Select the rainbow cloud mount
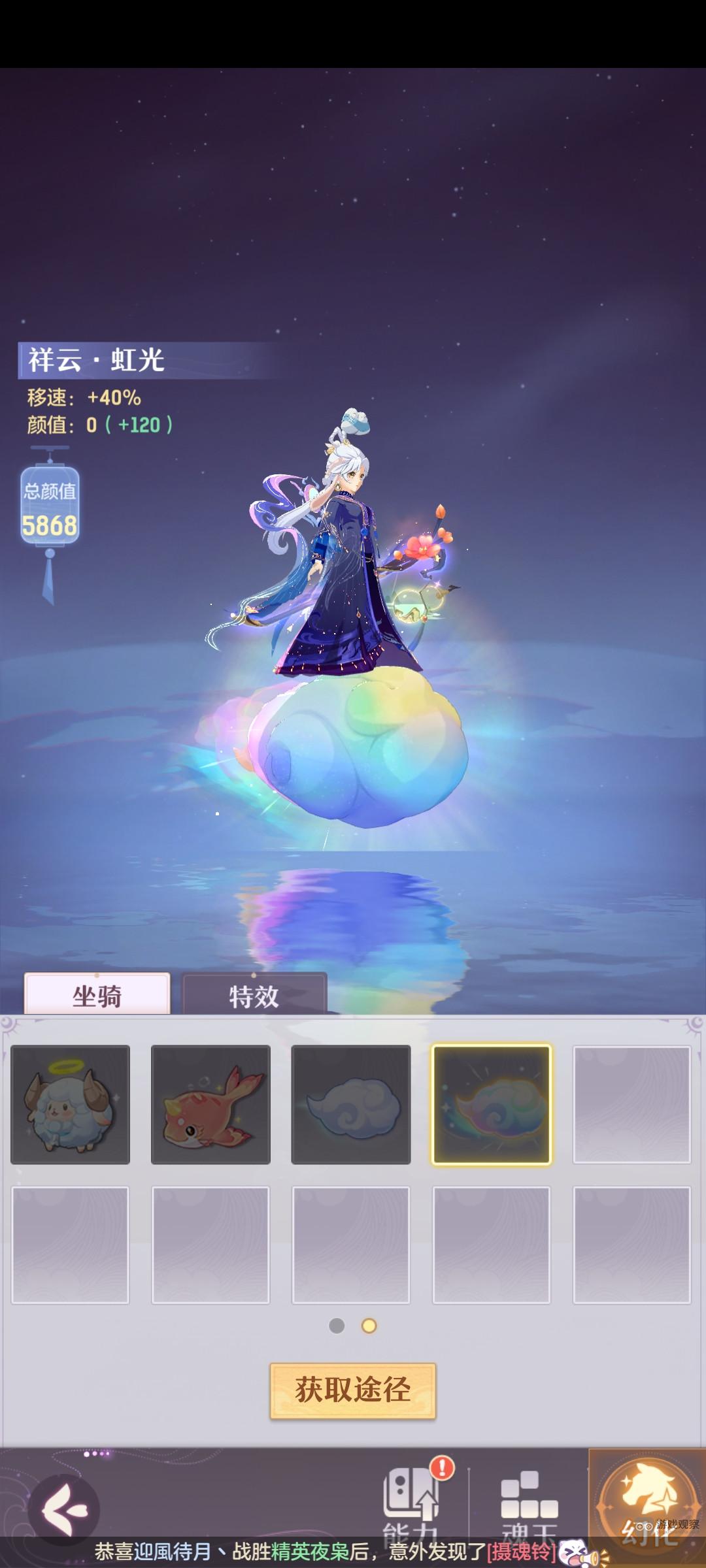 [x=492, y=1105]
